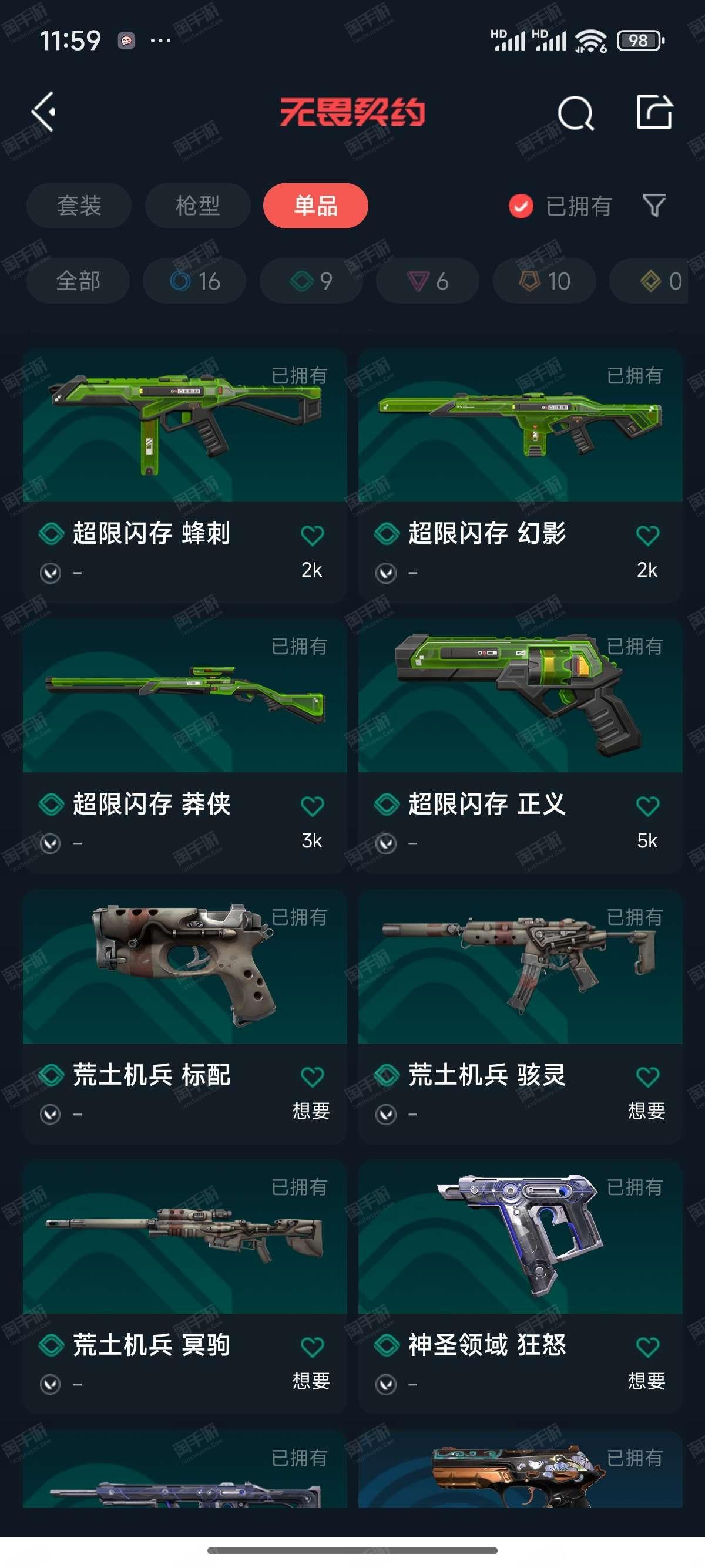Filter by the orange tier chip showing 10
Viewport: 705px width, 1568px height.
pos(544,281)
